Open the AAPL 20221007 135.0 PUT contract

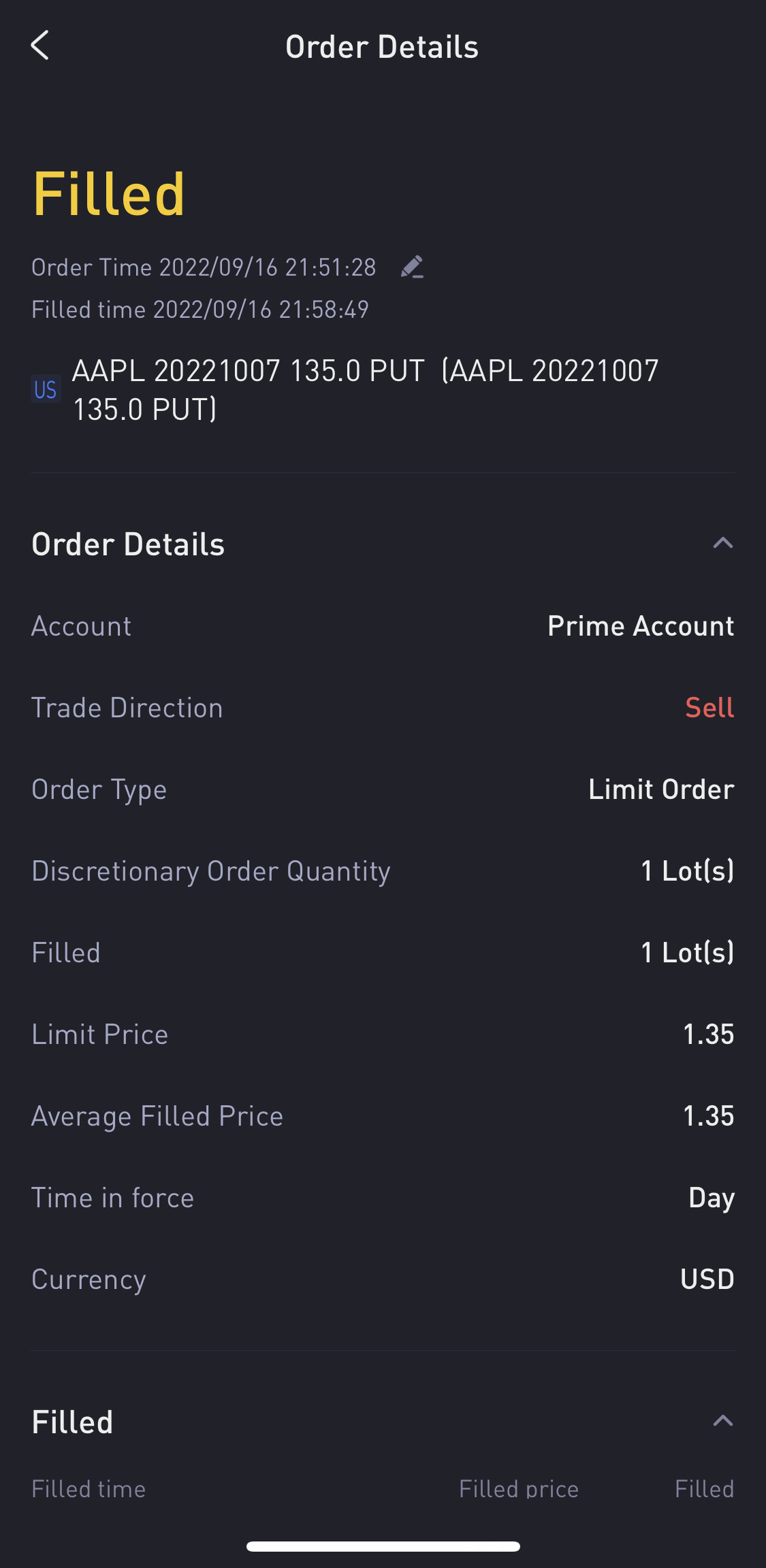point(365,389)
